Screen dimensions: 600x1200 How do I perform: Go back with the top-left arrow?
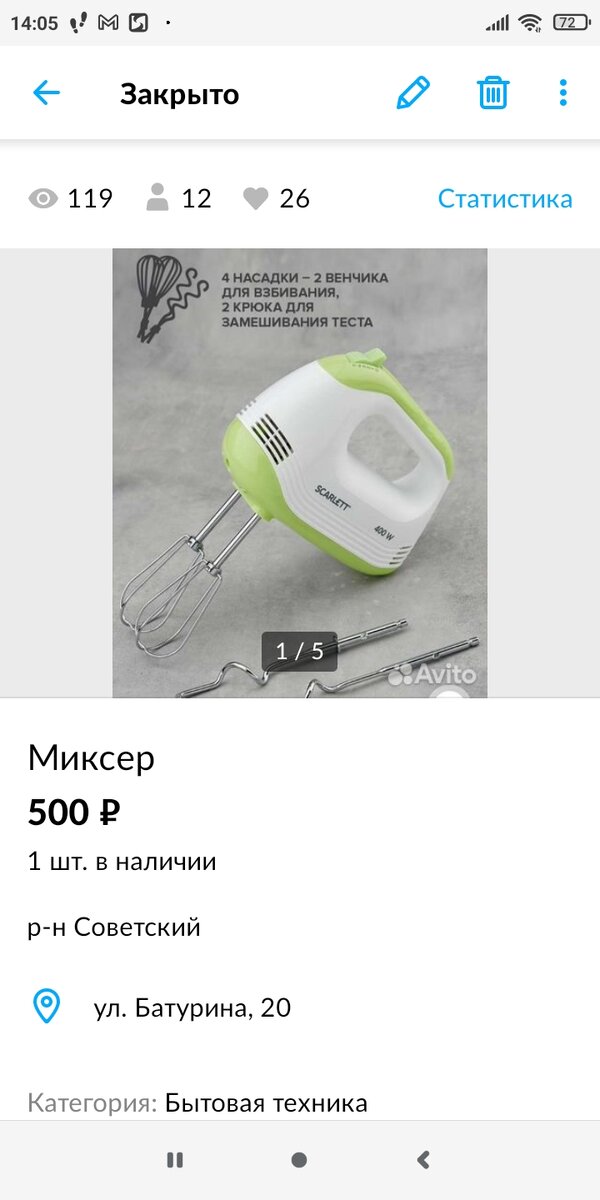[47, 94]
